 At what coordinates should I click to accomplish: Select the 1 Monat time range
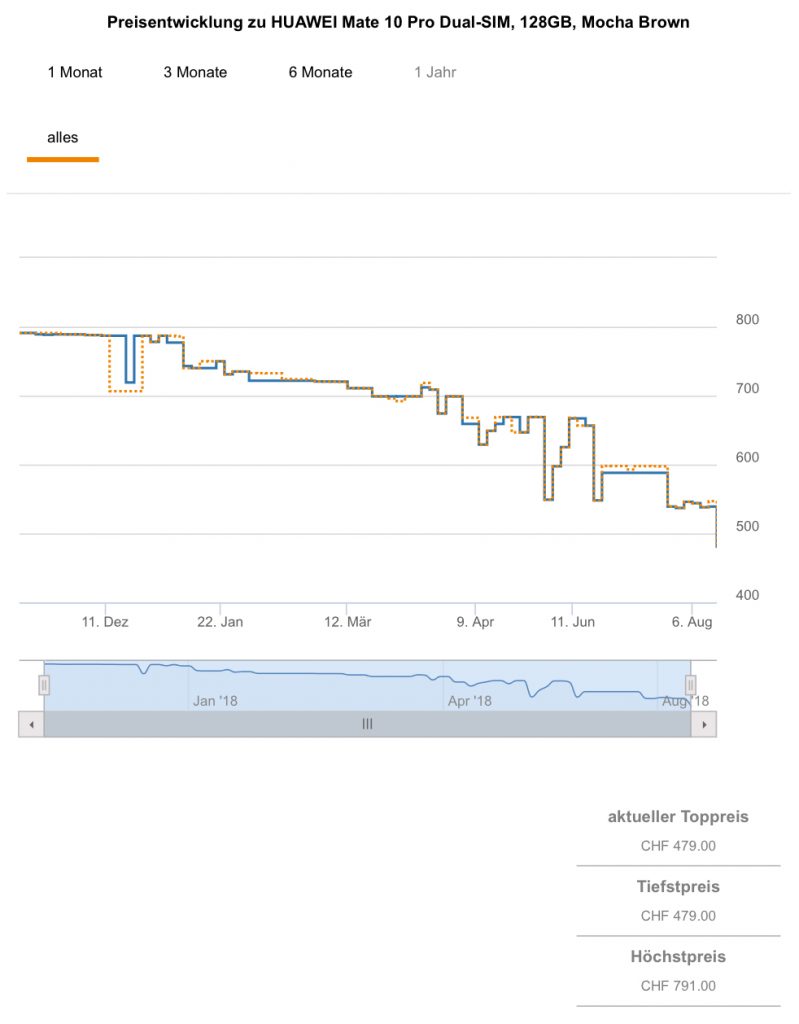[x=75, y=72]
